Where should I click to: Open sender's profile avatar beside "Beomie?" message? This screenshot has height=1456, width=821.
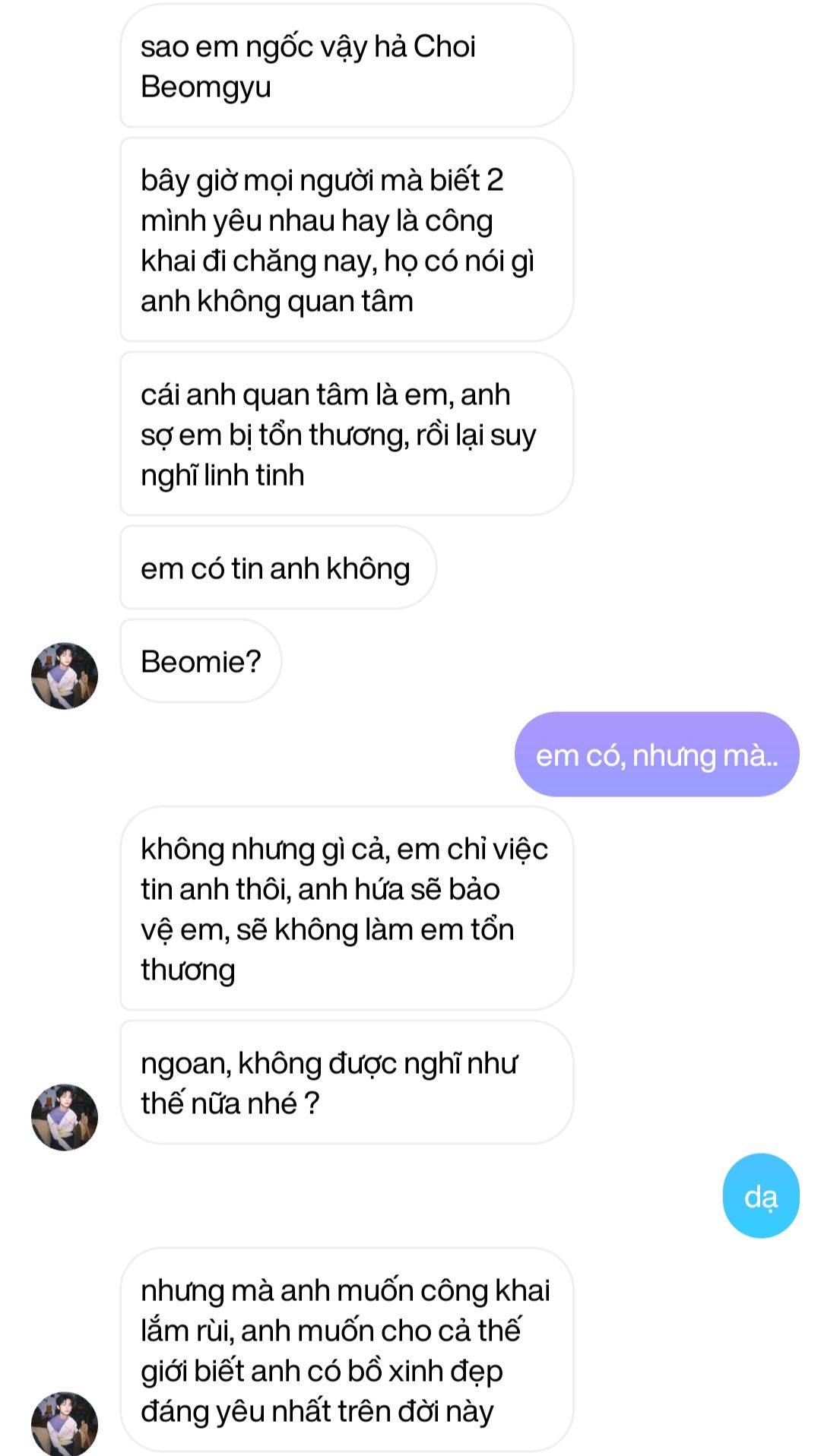65,676
